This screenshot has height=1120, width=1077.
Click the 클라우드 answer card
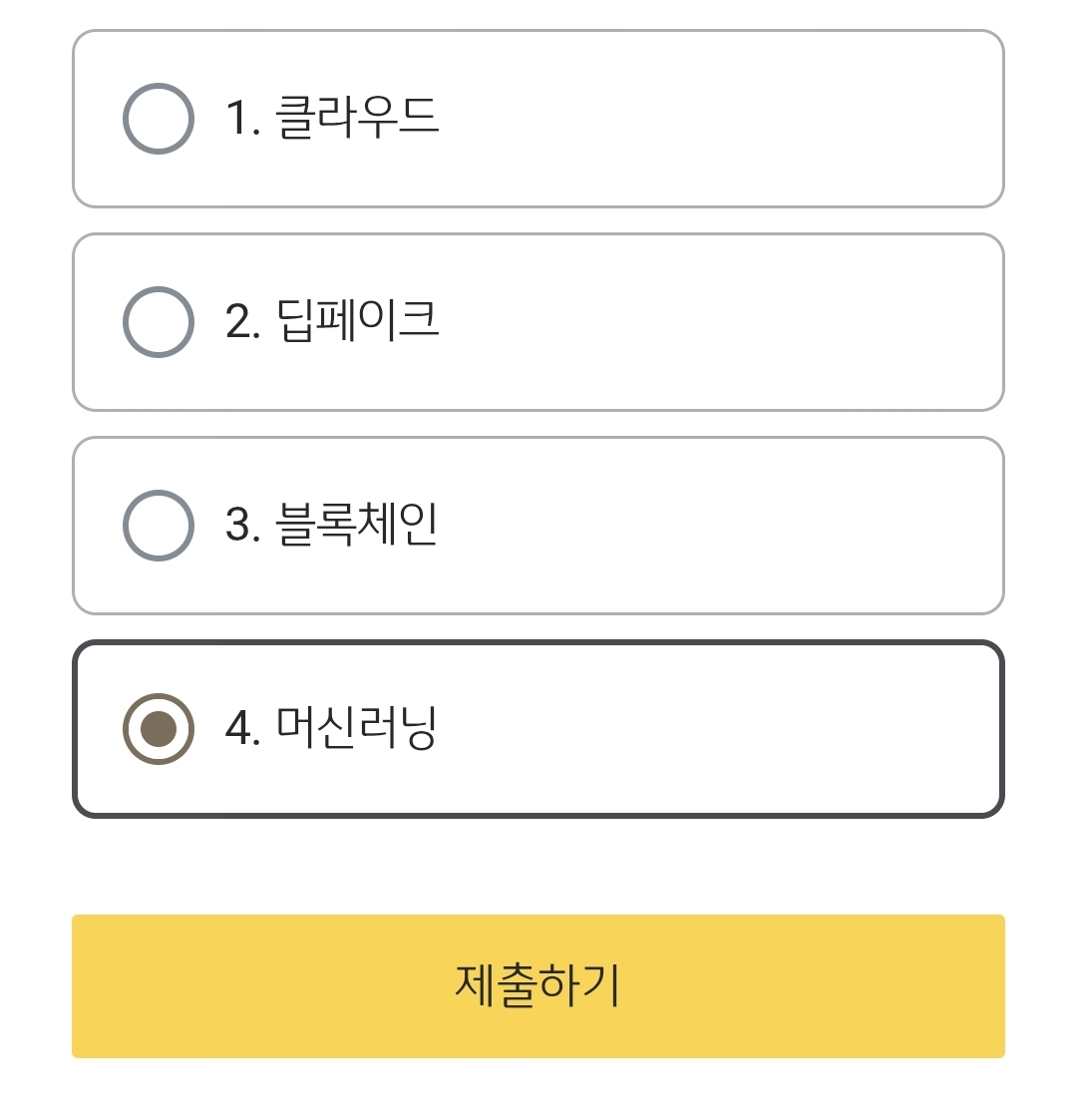[538, 117]
